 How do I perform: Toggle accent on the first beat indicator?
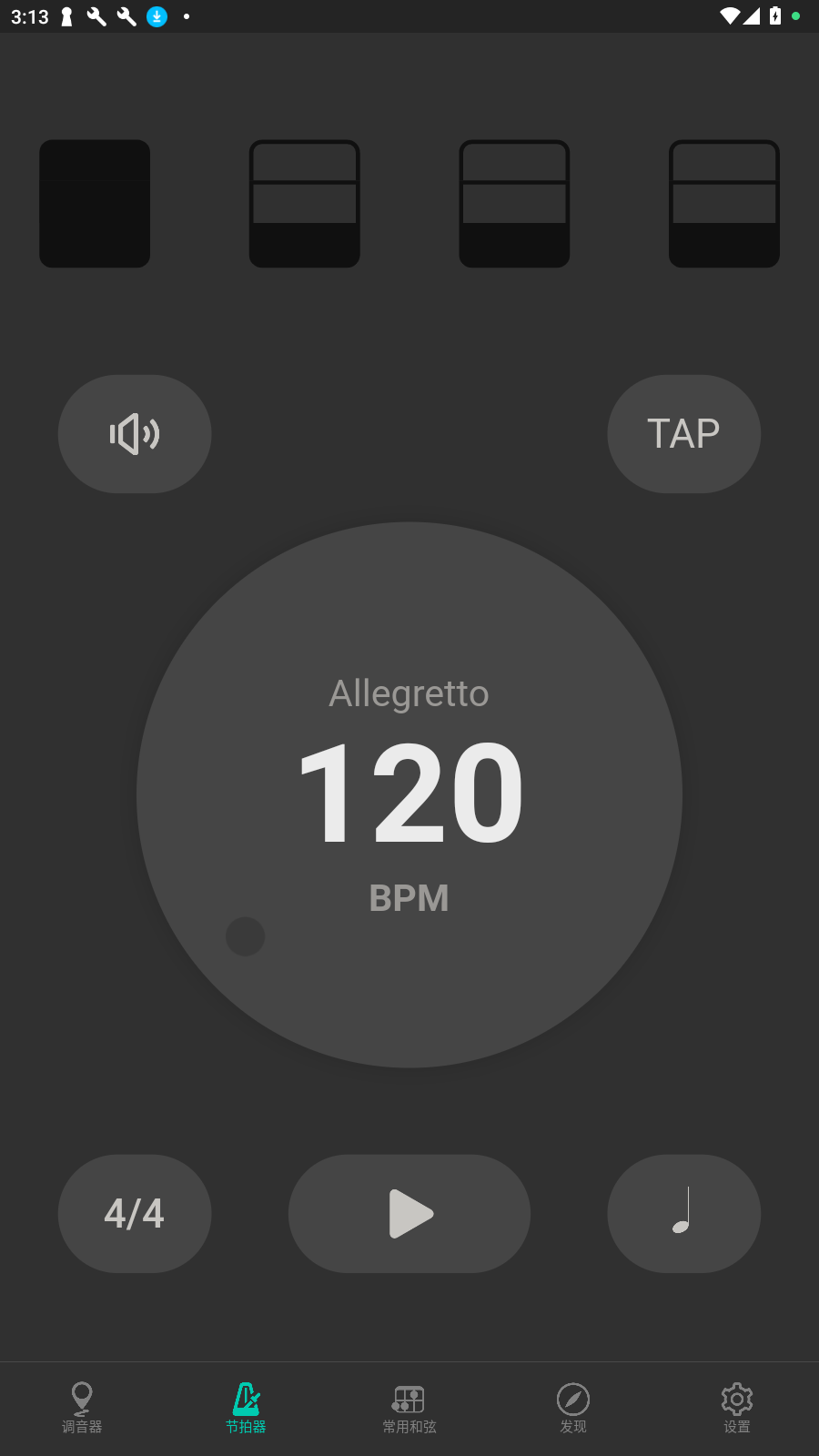pos(94,203)
